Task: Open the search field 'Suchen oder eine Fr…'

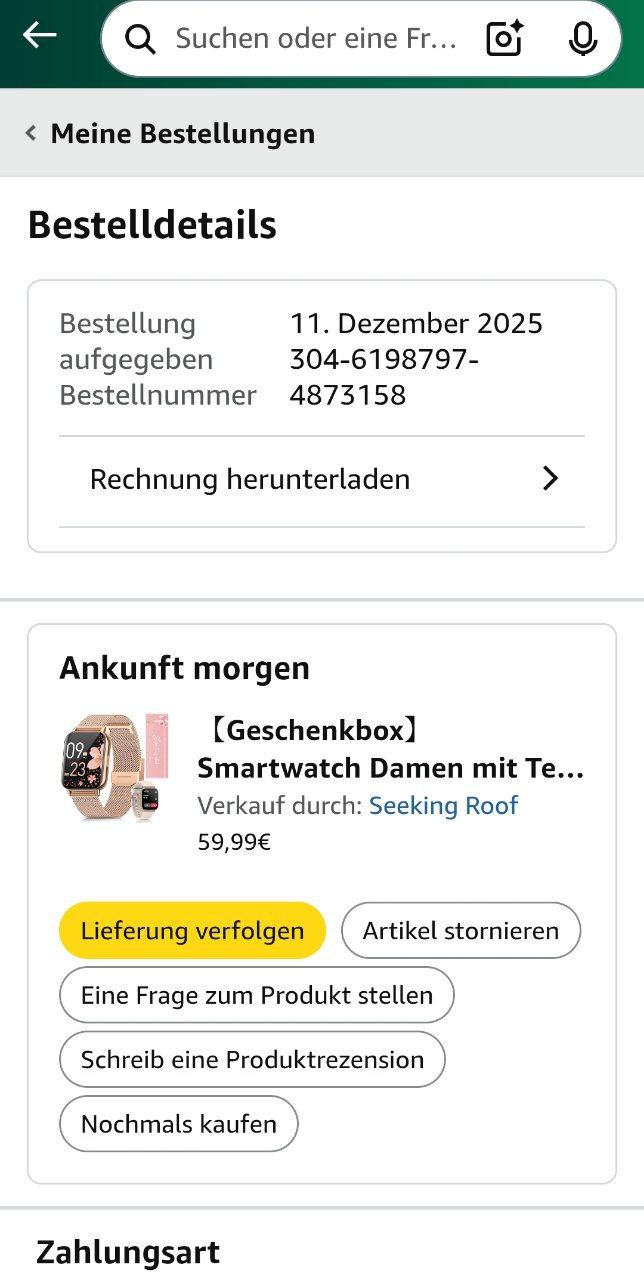Action: tap(315, 39)
